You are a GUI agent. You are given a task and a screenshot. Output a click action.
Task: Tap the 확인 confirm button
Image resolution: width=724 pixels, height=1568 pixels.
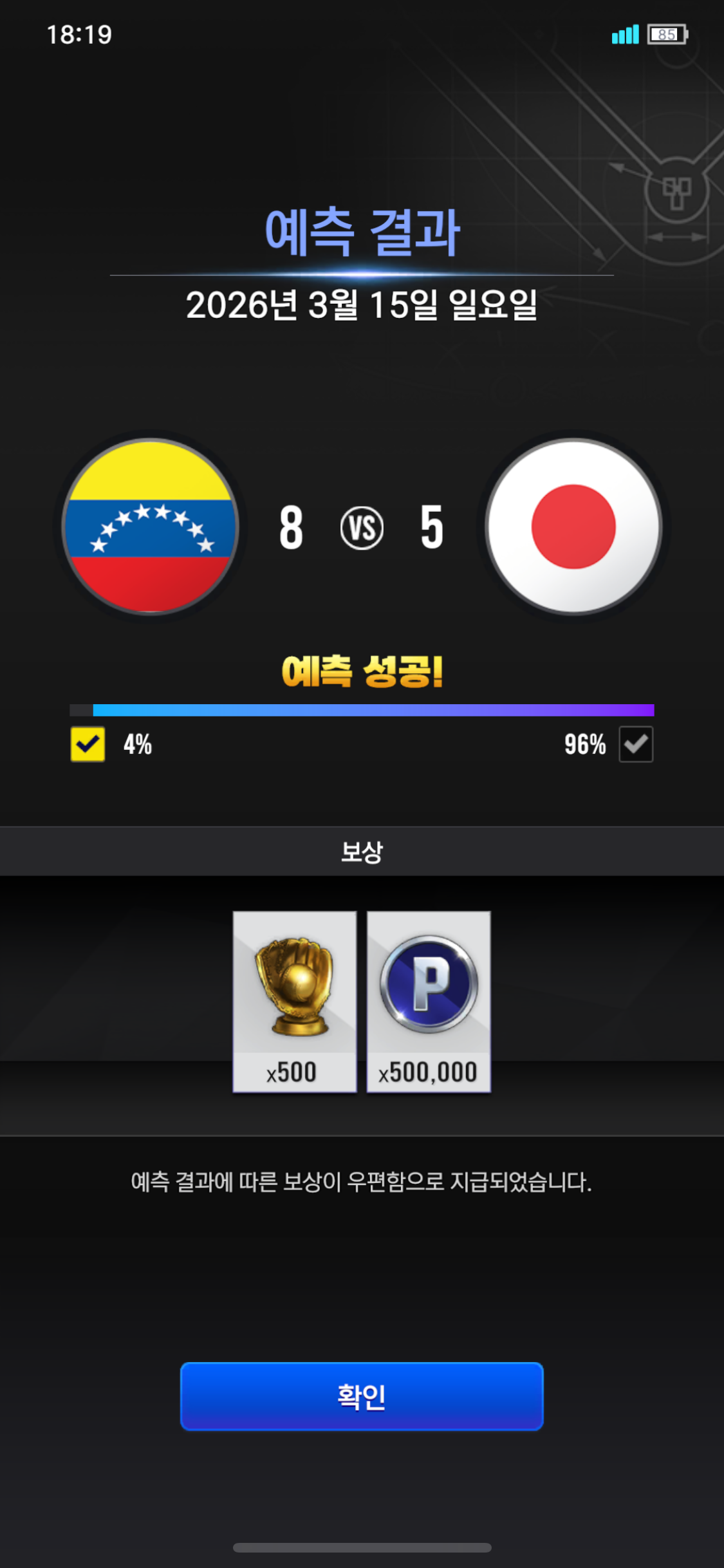[362, 1396]
